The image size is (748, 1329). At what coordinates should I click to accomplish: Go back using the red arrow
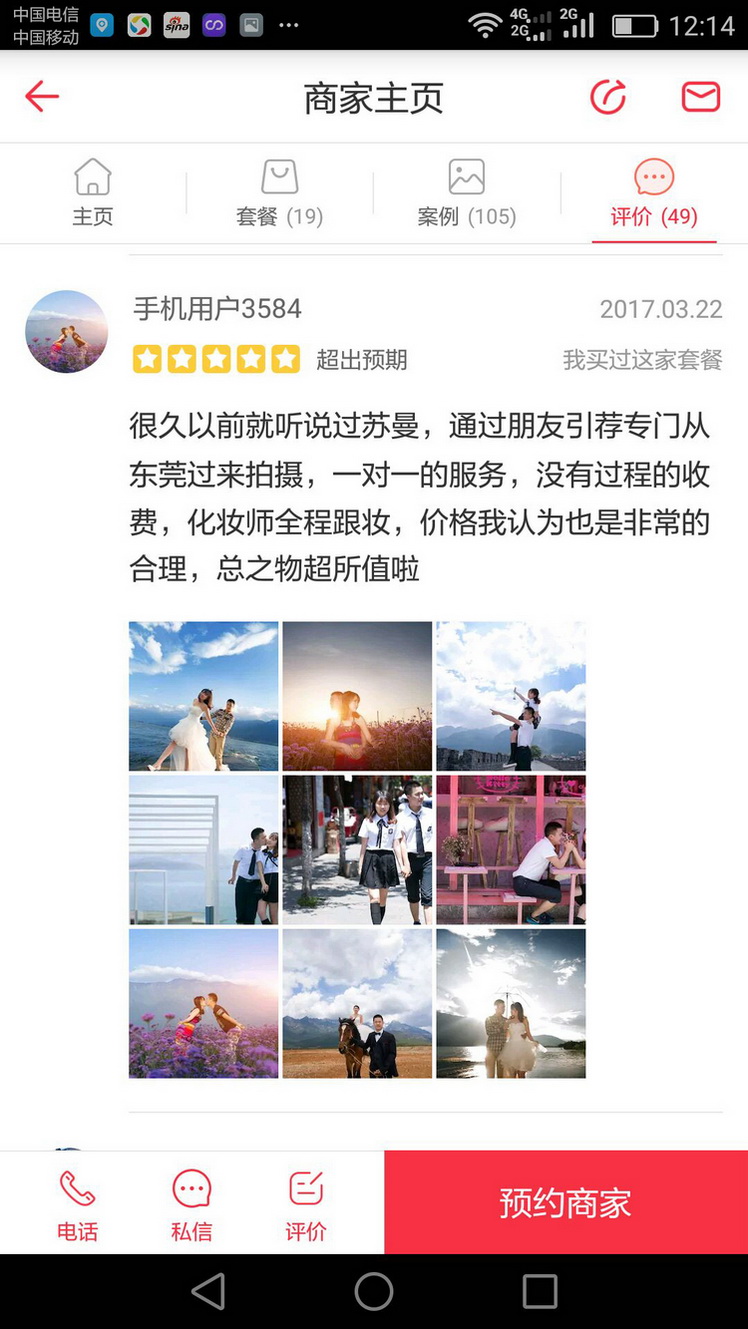pyautogui.click(x=42, y=97)
